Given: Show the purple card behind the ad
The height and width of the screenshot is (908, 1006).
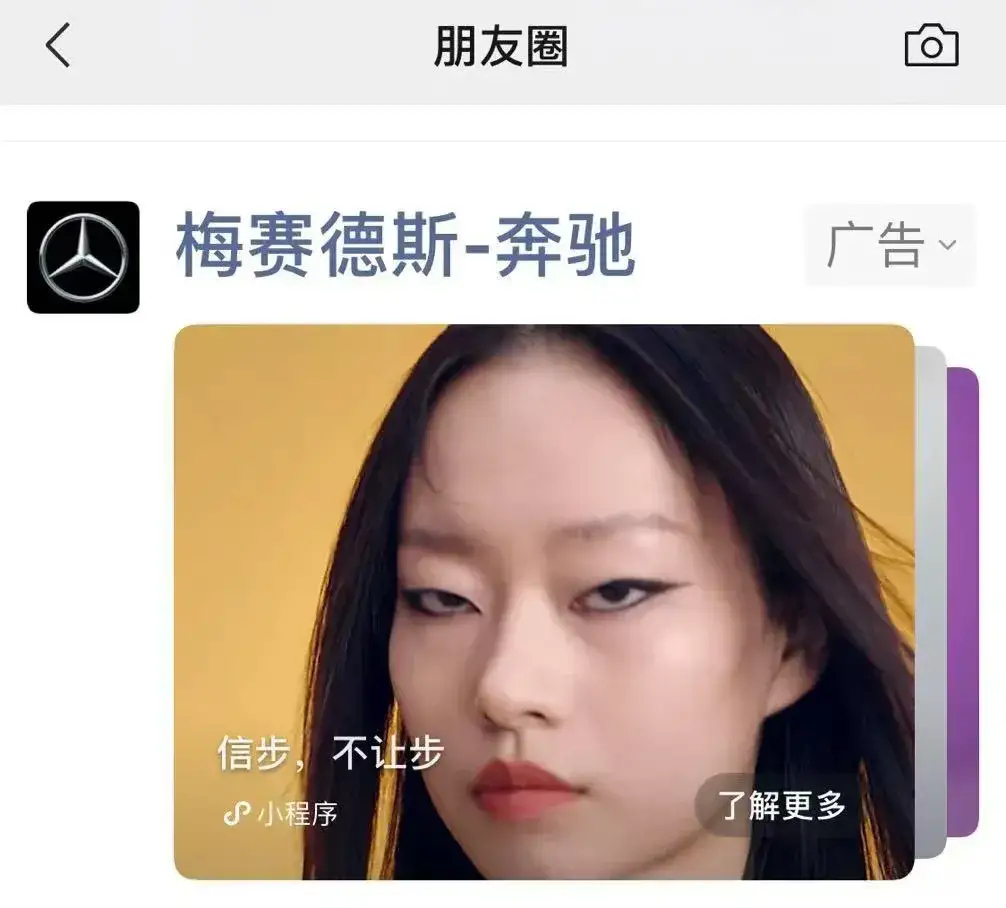Looking at the screenshot, I should (964, 600).
